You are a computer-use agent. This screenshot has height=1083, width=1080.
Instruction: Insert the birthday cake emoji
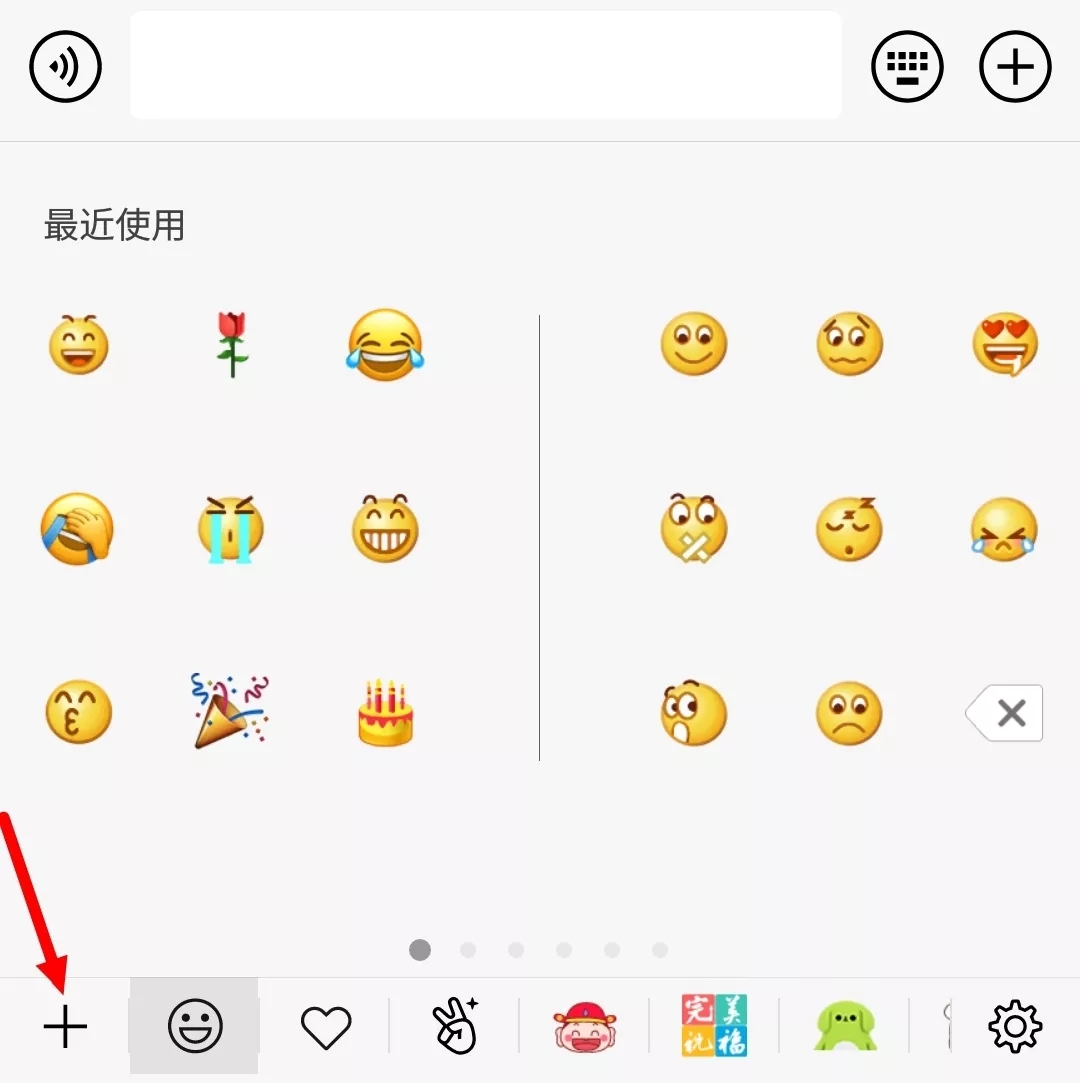pyautogui.click(x=385, y=712)
